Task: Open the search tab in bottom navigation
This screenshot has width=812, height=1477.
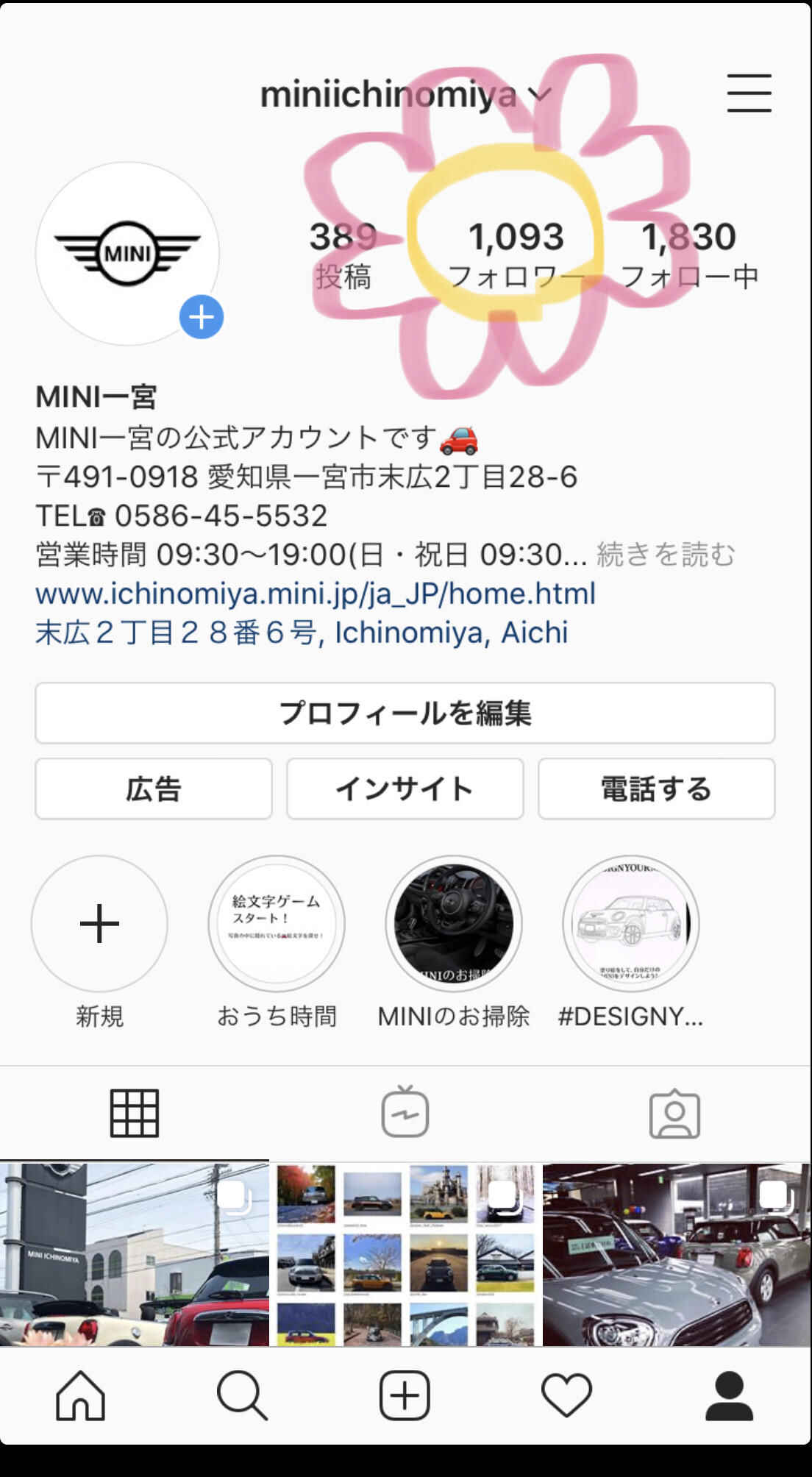Action: click(x=241, y=1395)
